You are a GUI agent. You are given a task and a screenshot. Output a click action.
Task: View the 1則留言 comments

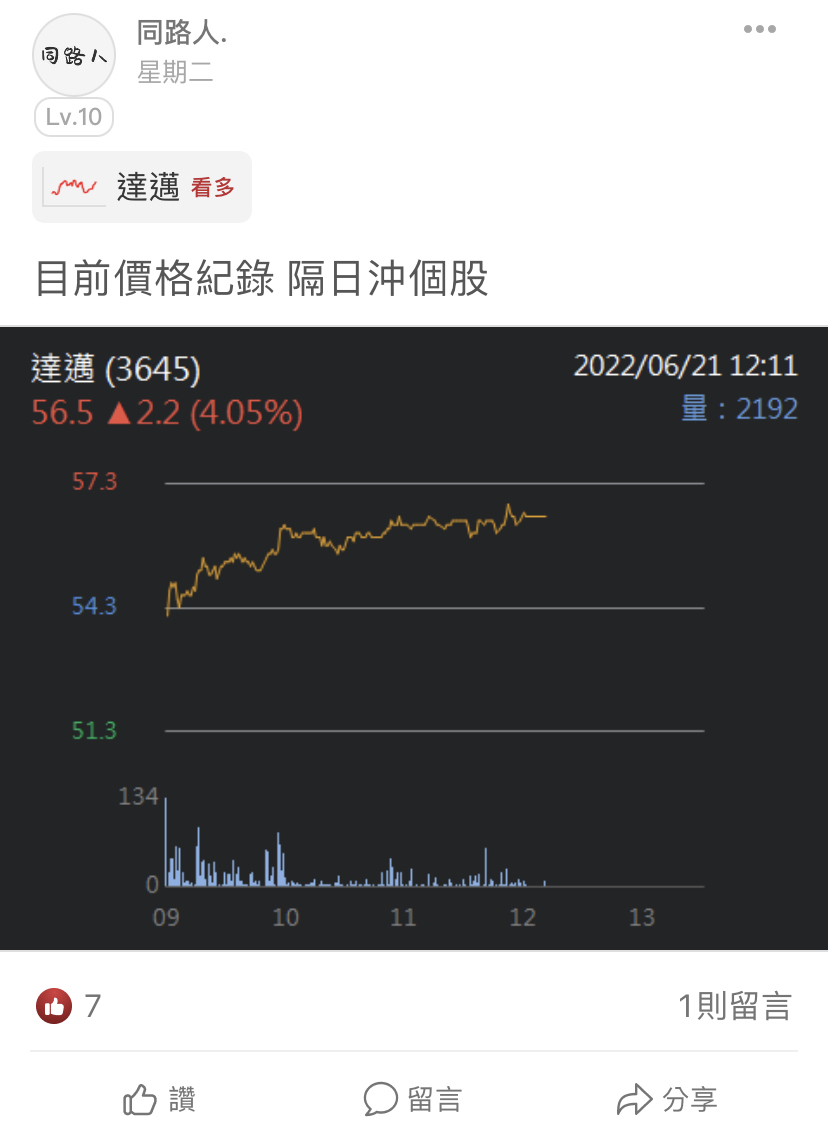(x=735, y=1006)
